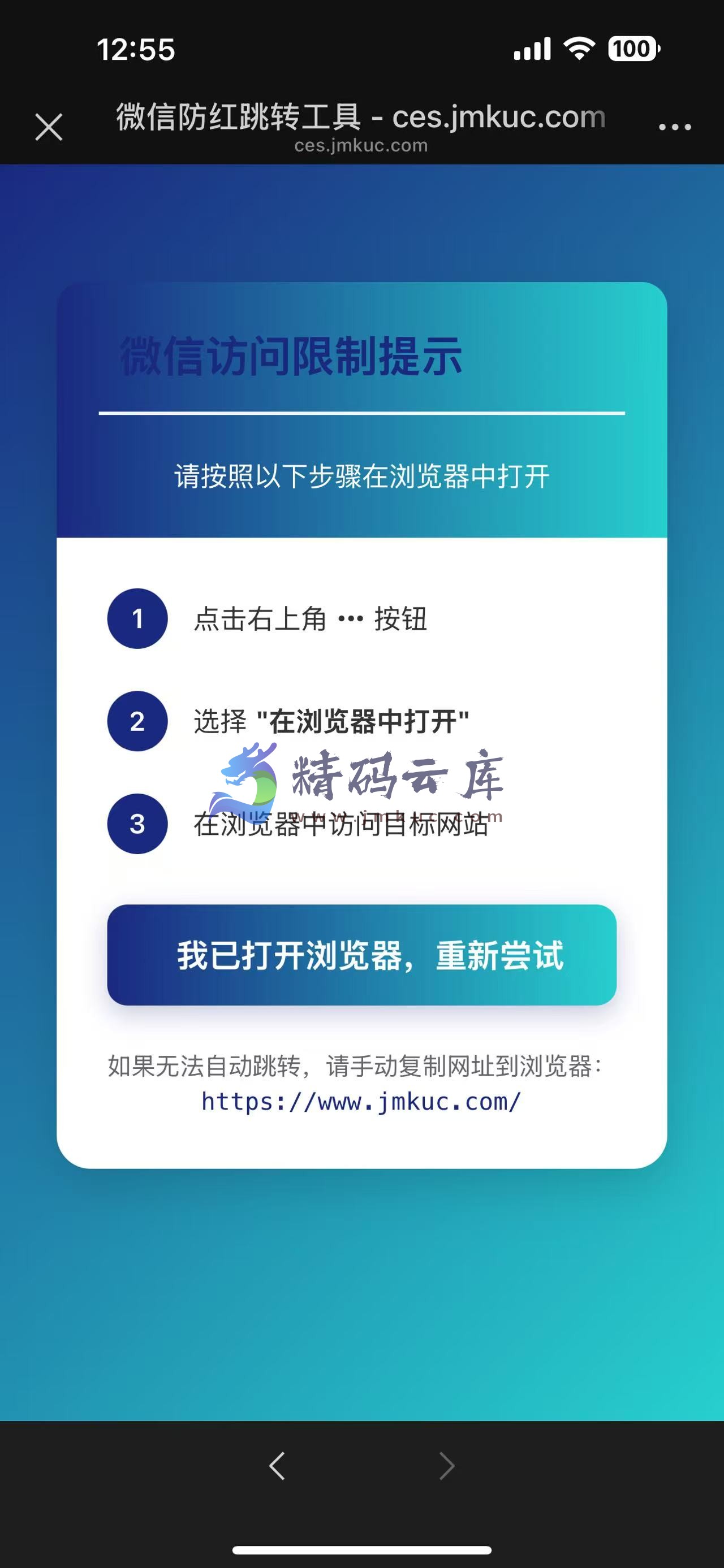Tap 我已打开浏览器，重新尝试 button
This screenshot has height=1568, width=724.
(x=361, y=955)
